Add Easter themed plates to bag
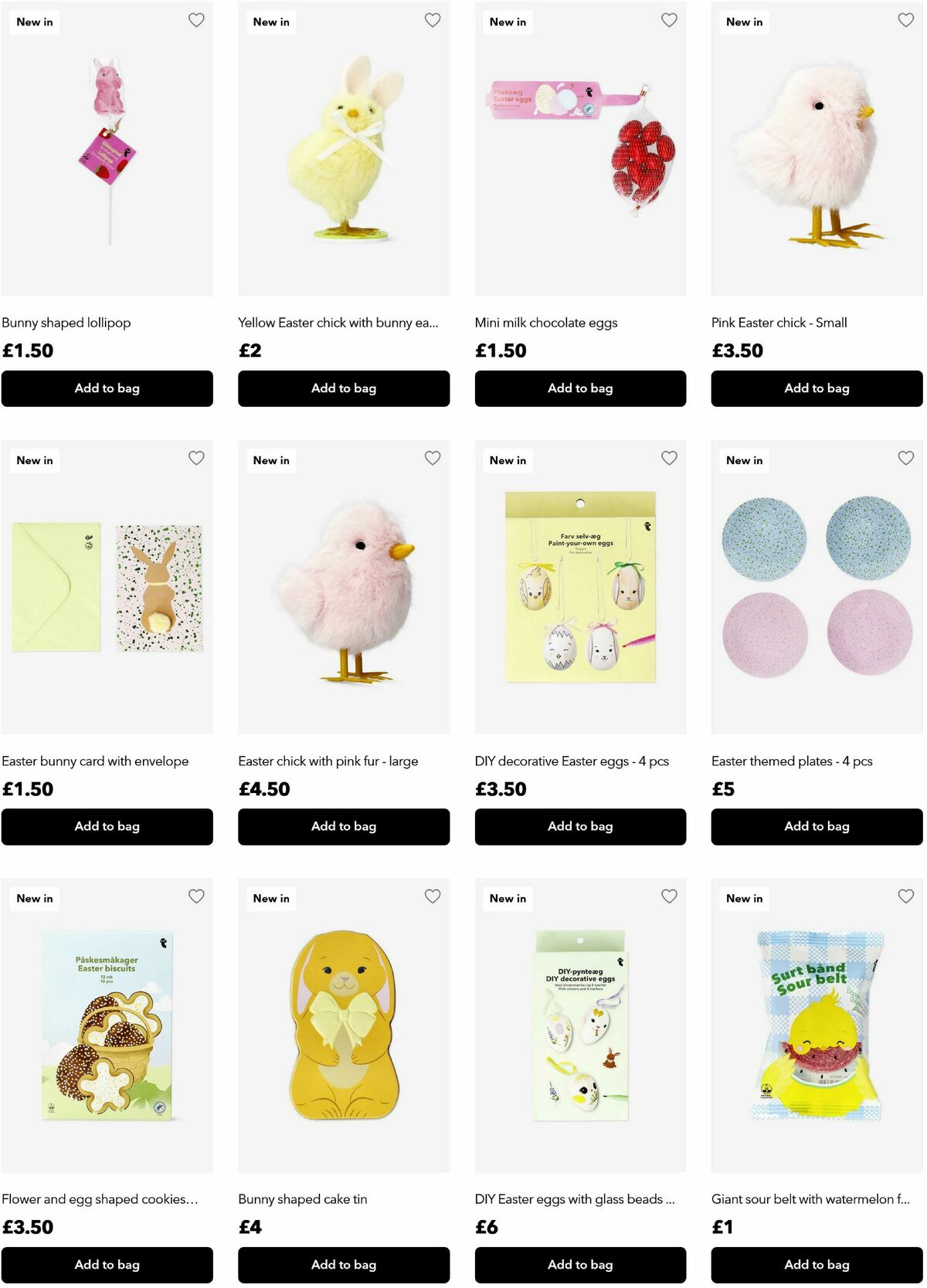927x1288 pixels. click(817, 826)
